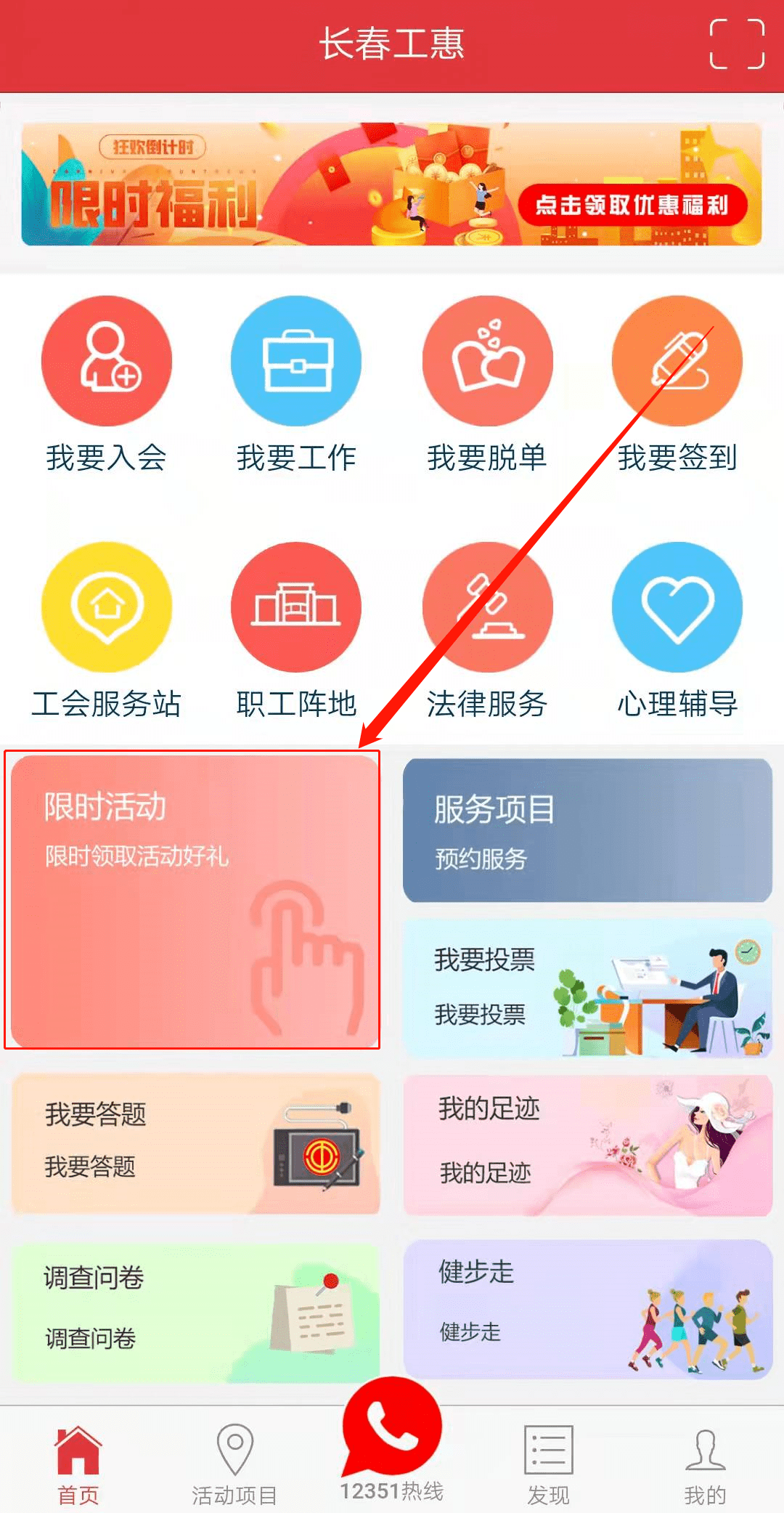Open the 我要投票 voting card
Screen dimensions: 784x1513
(587, 988)
